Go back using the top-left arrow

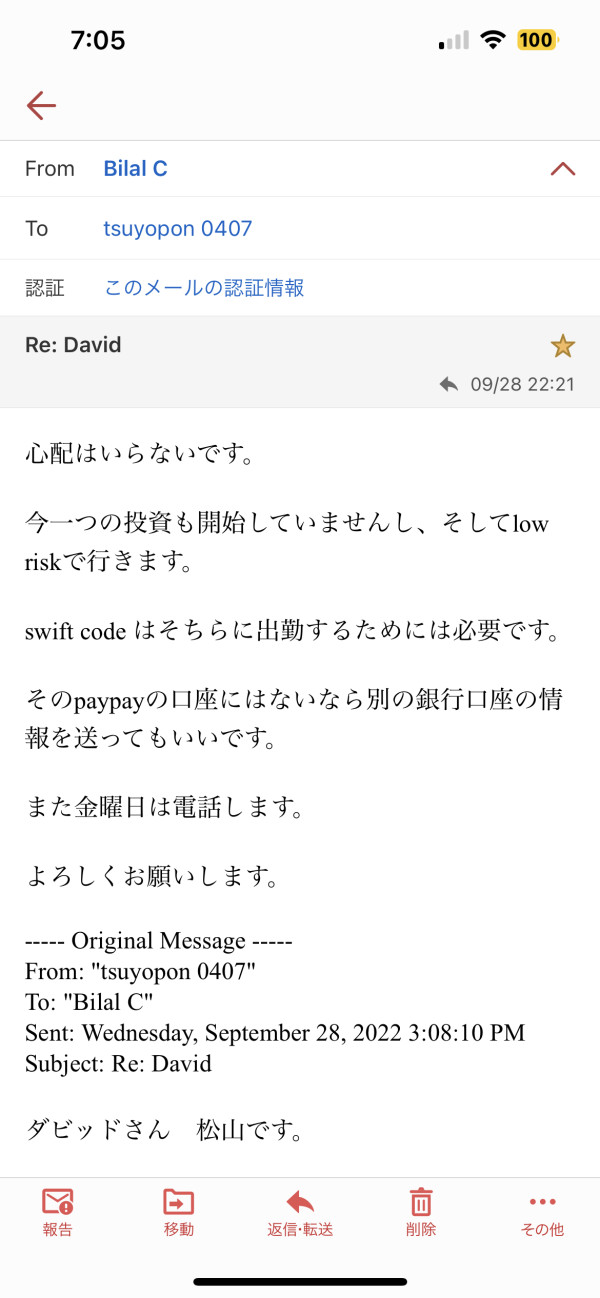41,105
